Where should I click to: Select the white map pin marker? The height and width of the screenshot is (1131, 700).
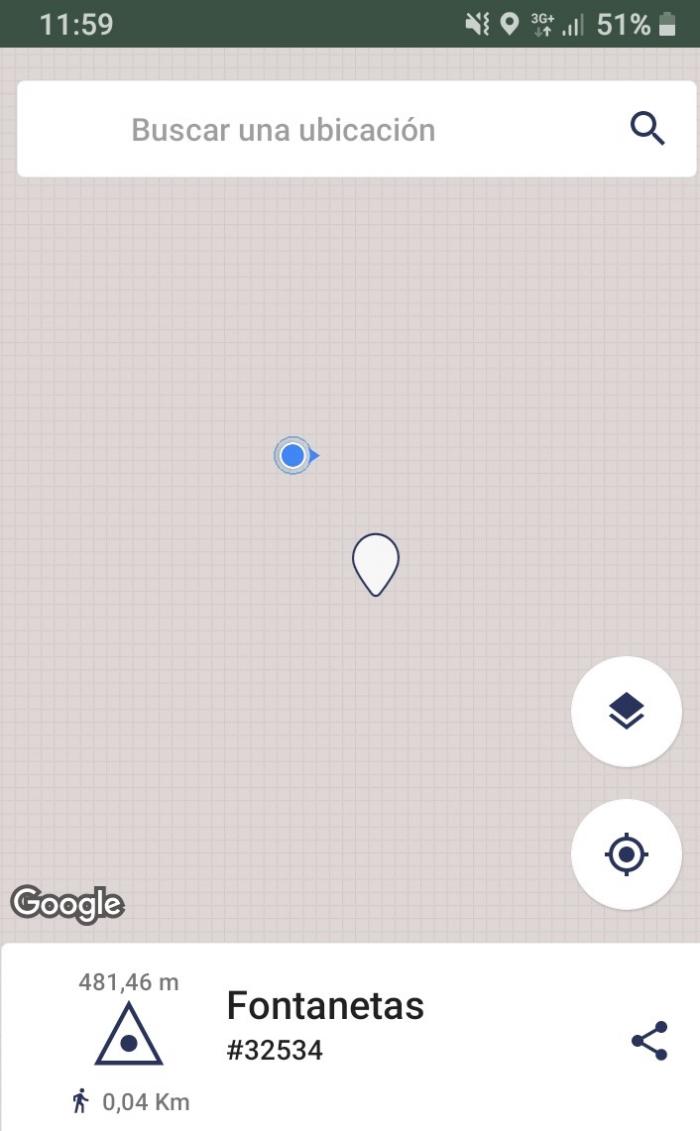coord(375,565)
